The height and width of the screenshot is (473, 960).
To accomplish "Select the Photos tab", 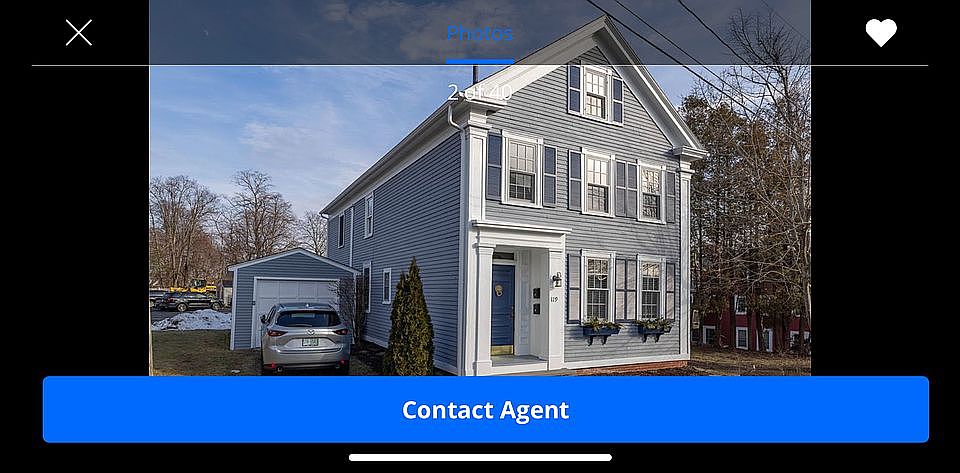I will (480, 34).
